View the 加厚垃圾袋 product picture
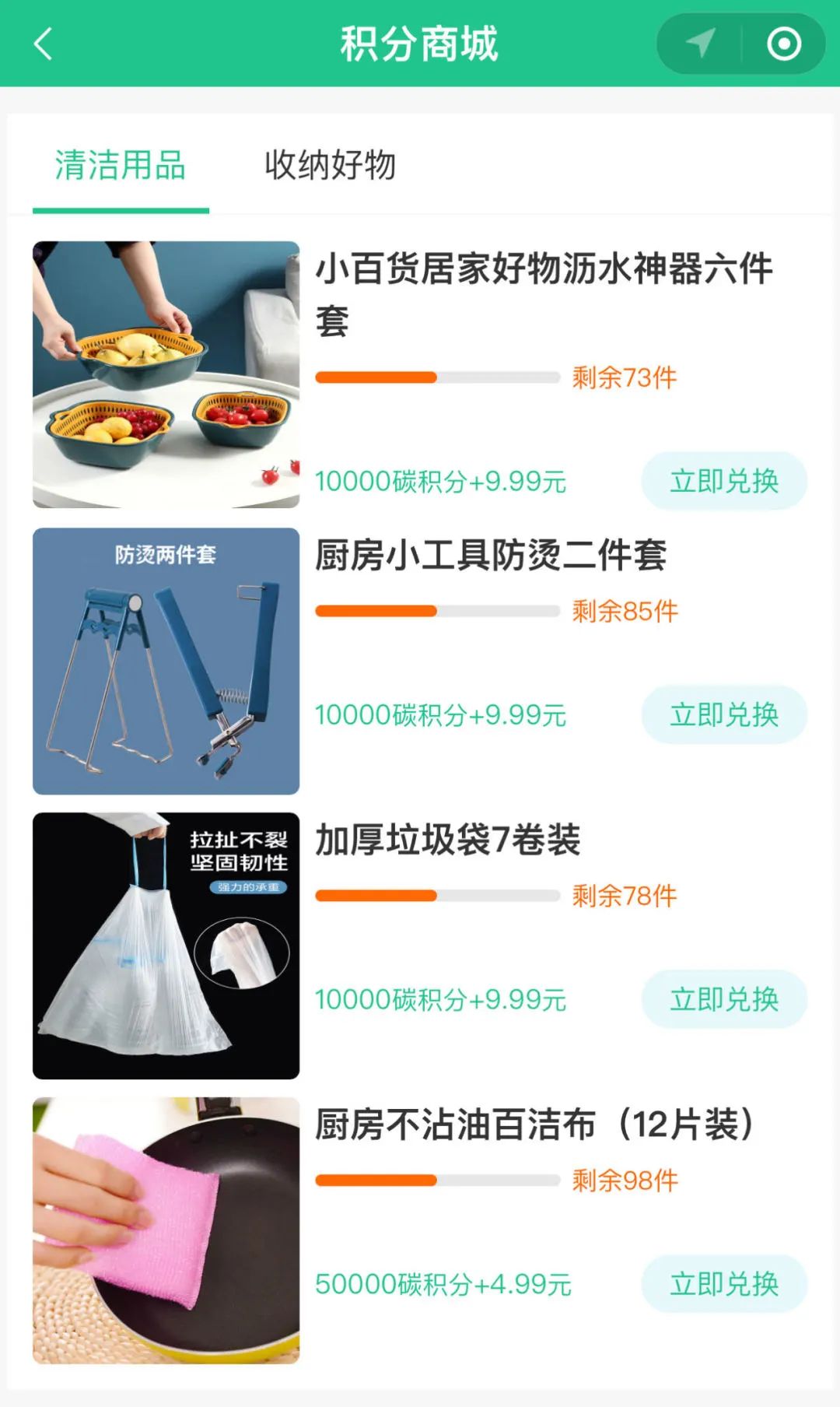Image resolution: width=840 pixels, height=1407 pixels. click(166, 946)
